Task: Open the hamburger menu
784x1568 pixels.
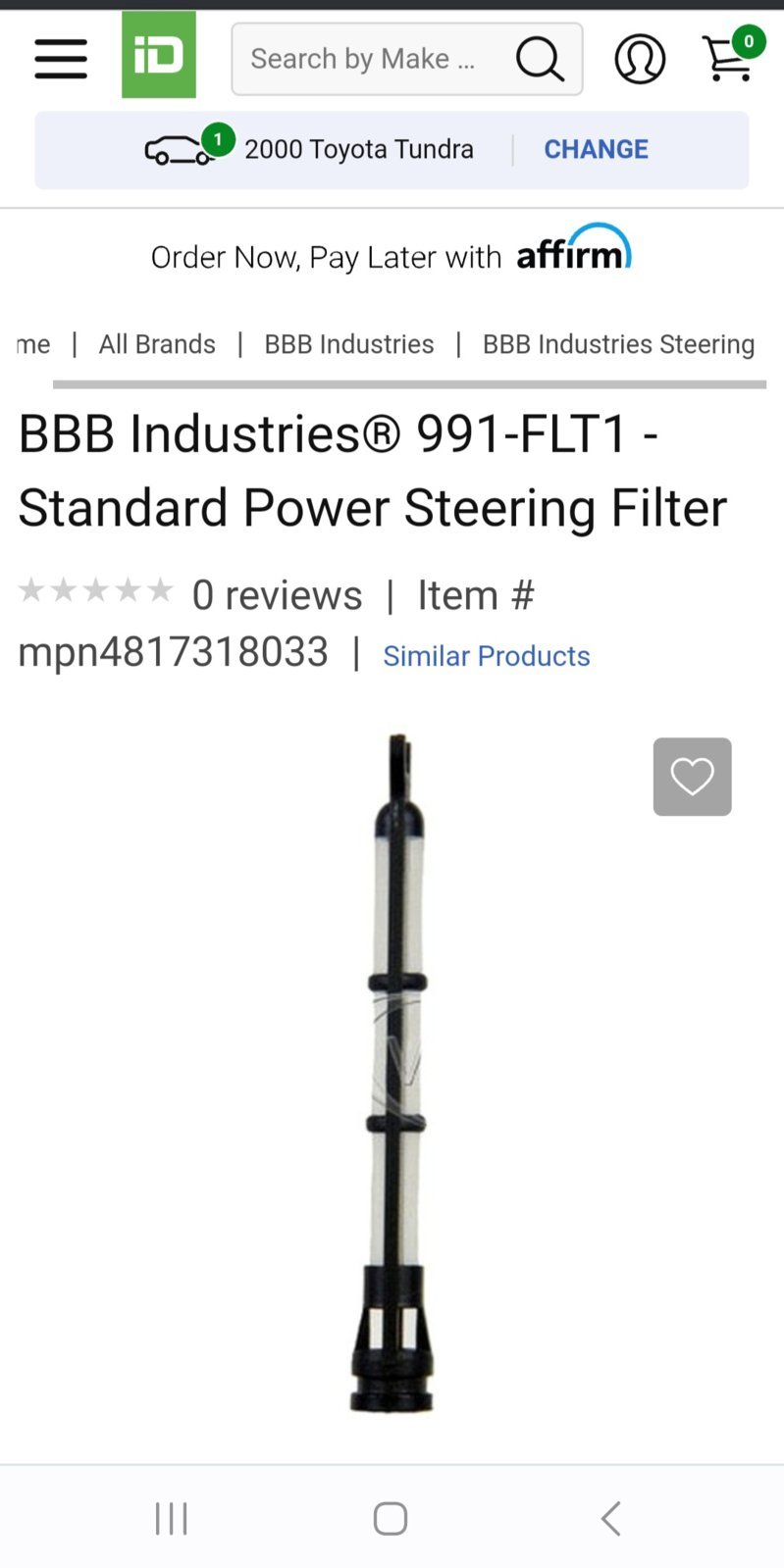Action: 61,58
